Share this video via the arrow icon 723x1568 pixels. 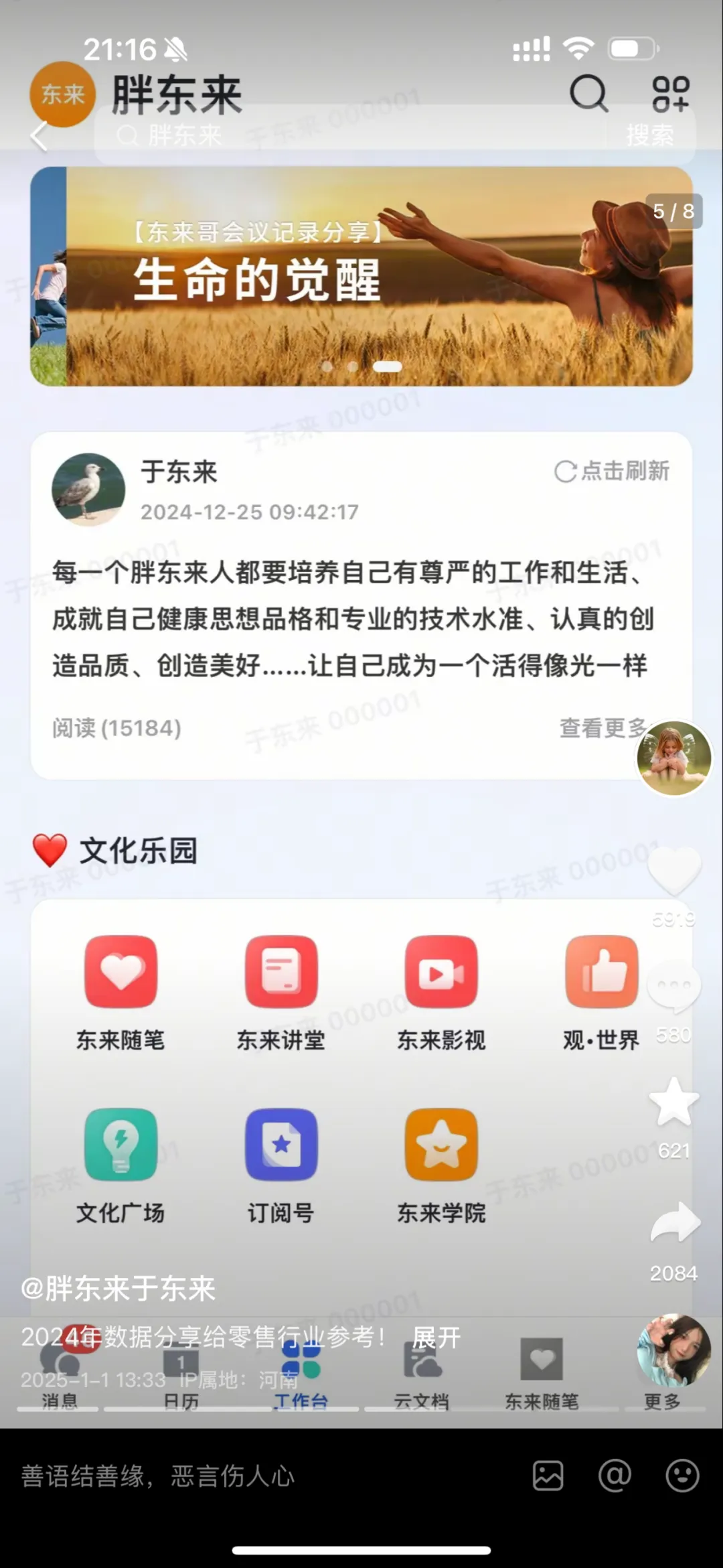tap(675, 1222)
